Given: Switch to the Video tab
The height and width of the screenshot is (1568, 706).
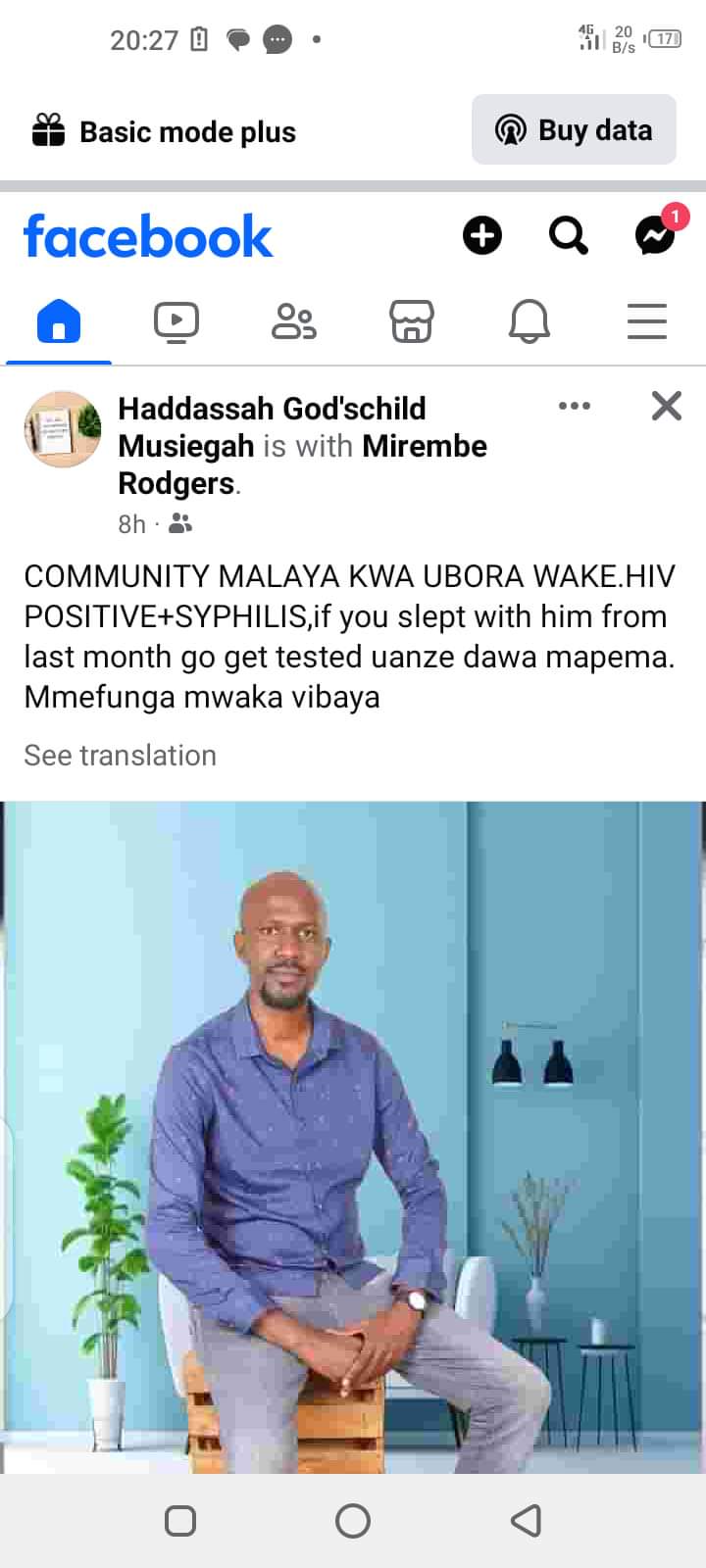Looking at the screenshot, I should pos(176,321).
